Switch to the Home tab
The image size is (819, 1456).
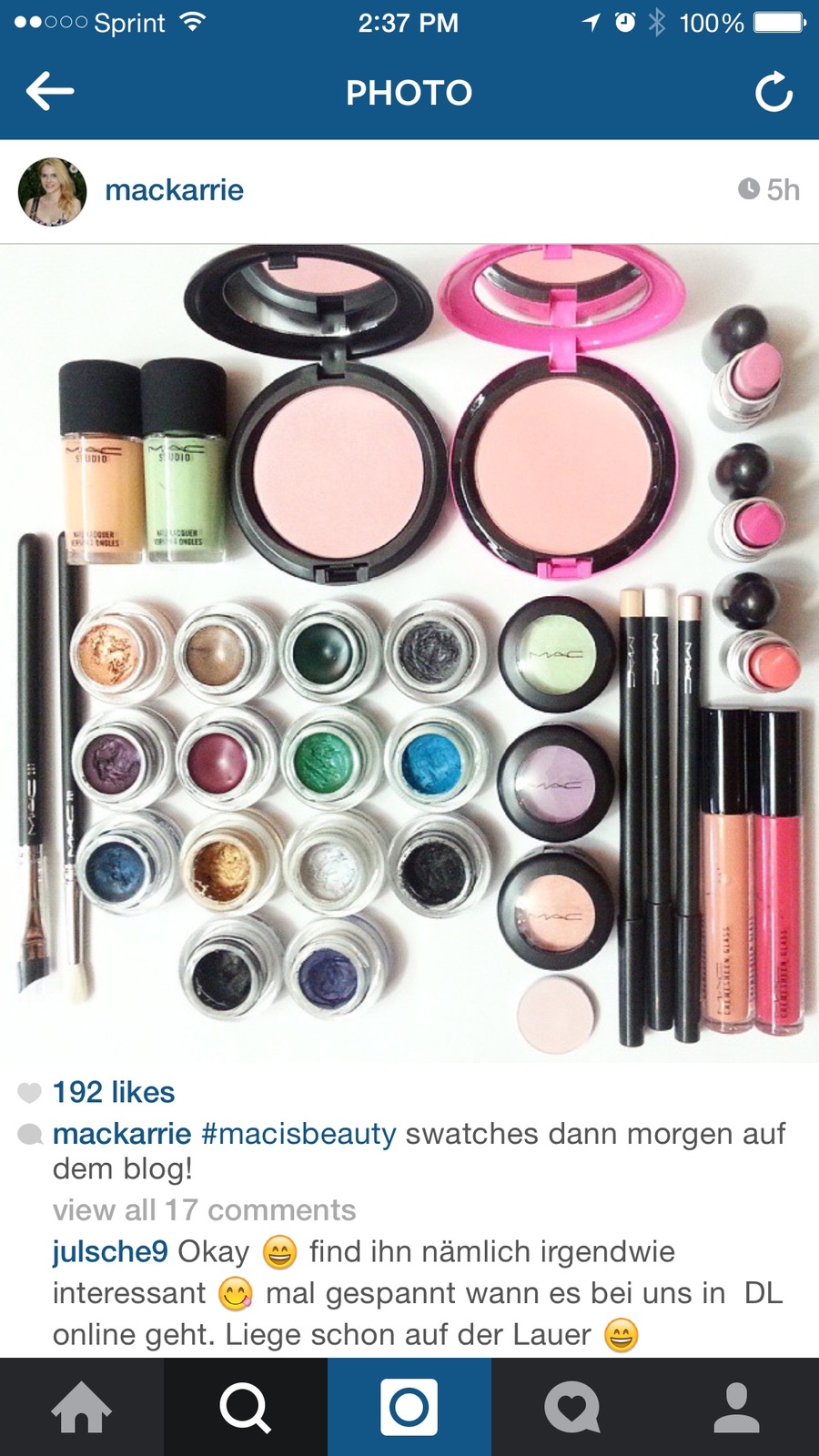(x=82, y=1407)
